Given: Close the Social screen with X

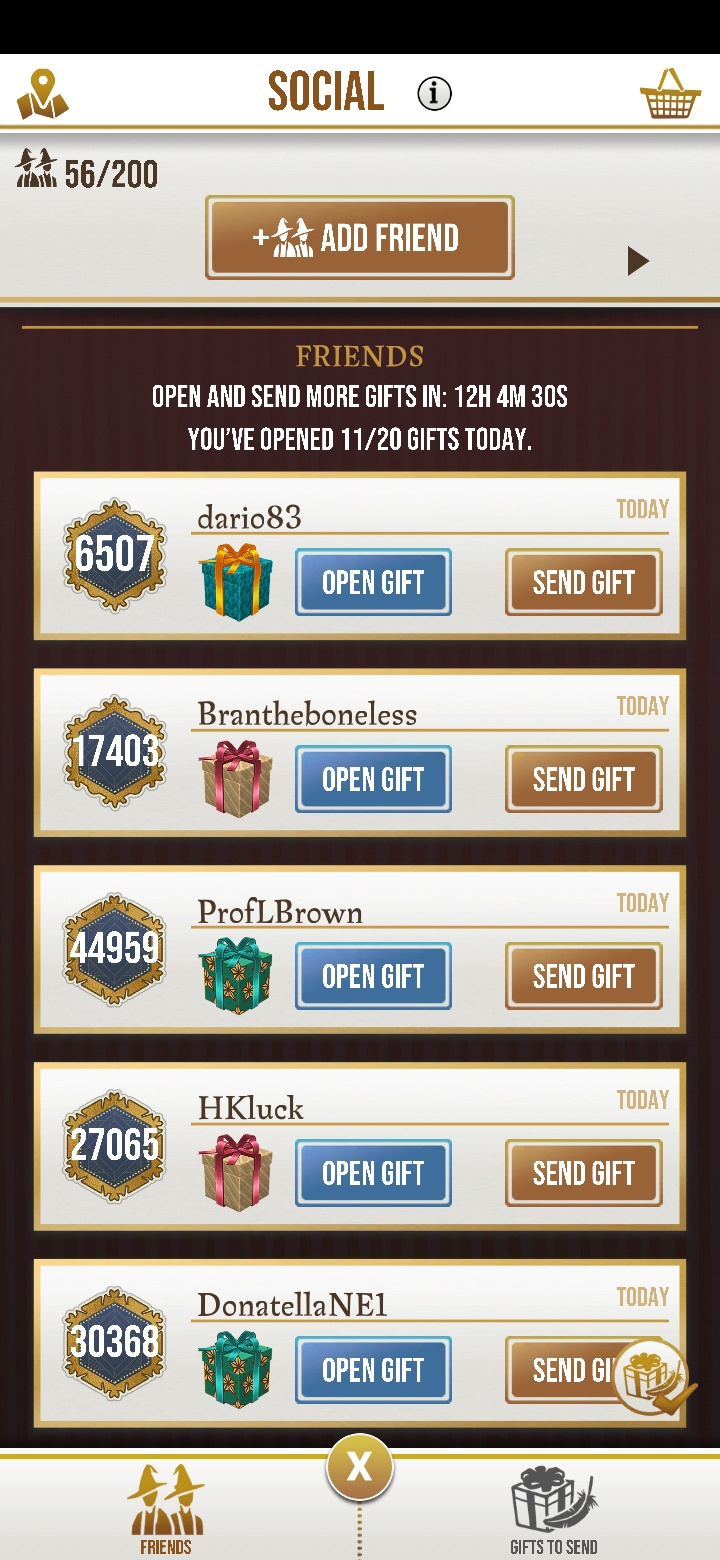Looking at the screenshot, I should 359,1468.
